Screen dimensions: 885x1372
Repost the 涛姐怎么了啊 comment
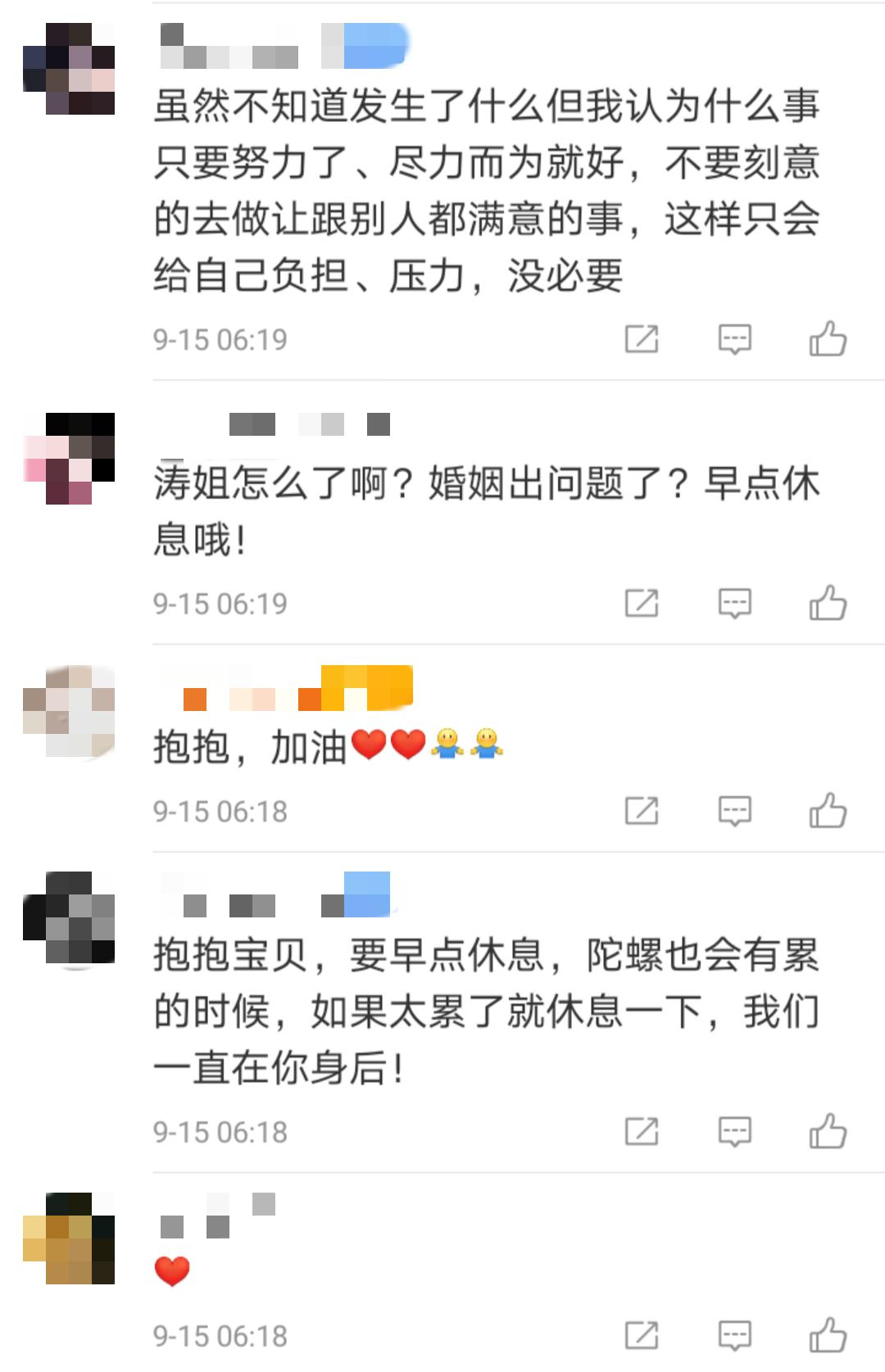[642, 604]
